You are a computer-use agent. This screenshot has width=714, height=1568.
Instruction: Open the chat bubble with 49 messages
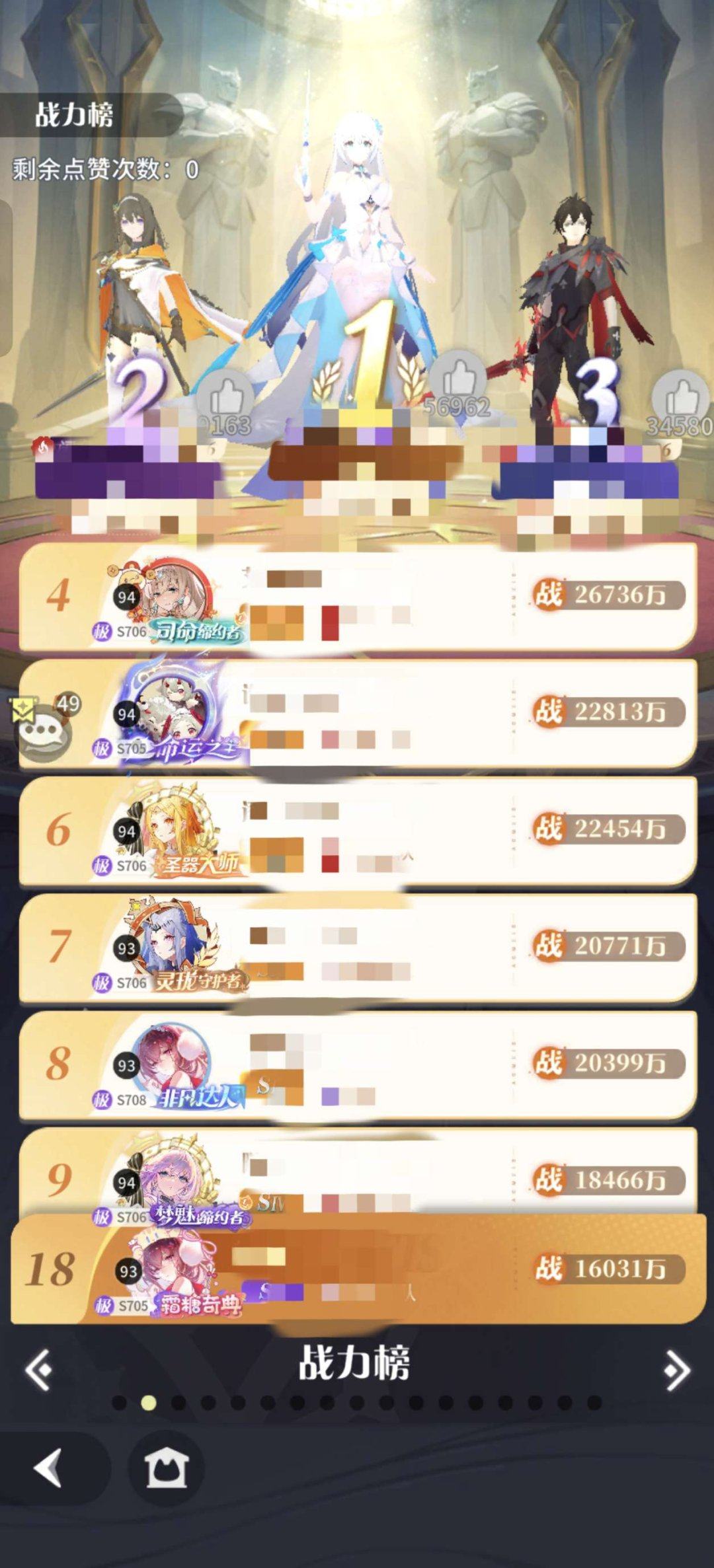pos(44,731)
